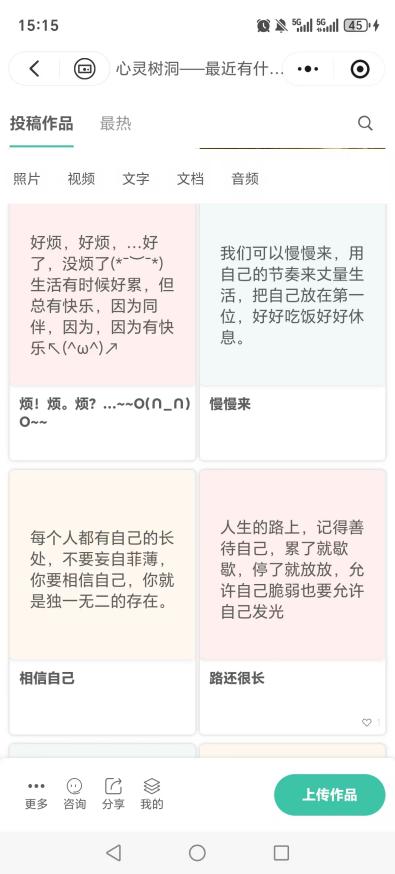Open the search magnifier icon
Viewport: 395px width, 874px height.
[365, 123]
